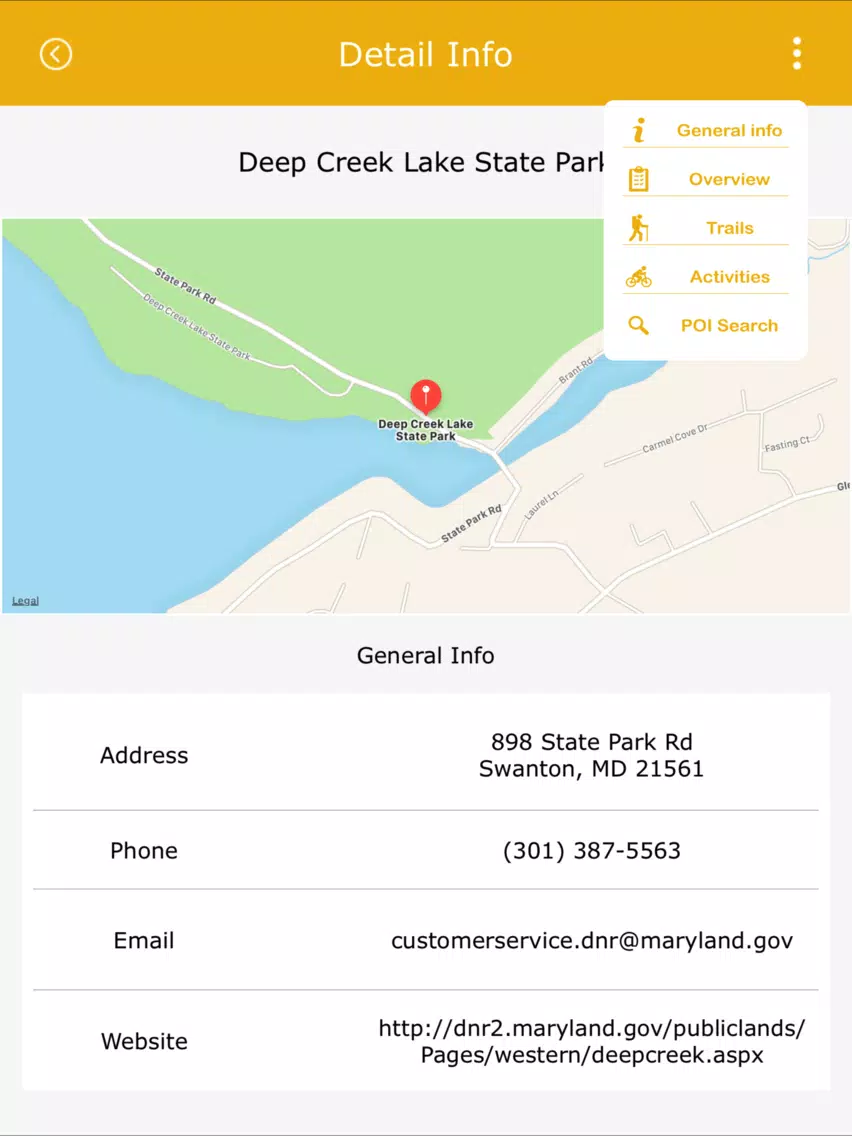Open the 898 State Park Rd address

(x=591, y=755)
